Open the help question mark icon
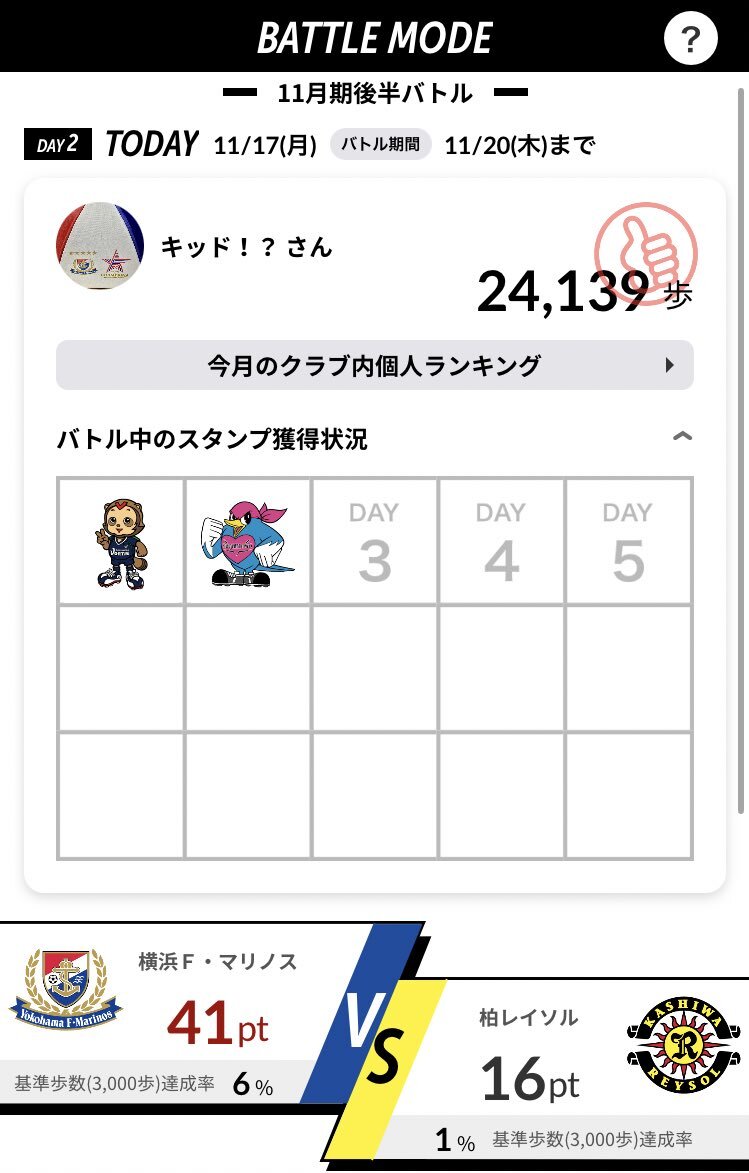This screenshot has width=749, height=1173. click(x=691, y=39)
